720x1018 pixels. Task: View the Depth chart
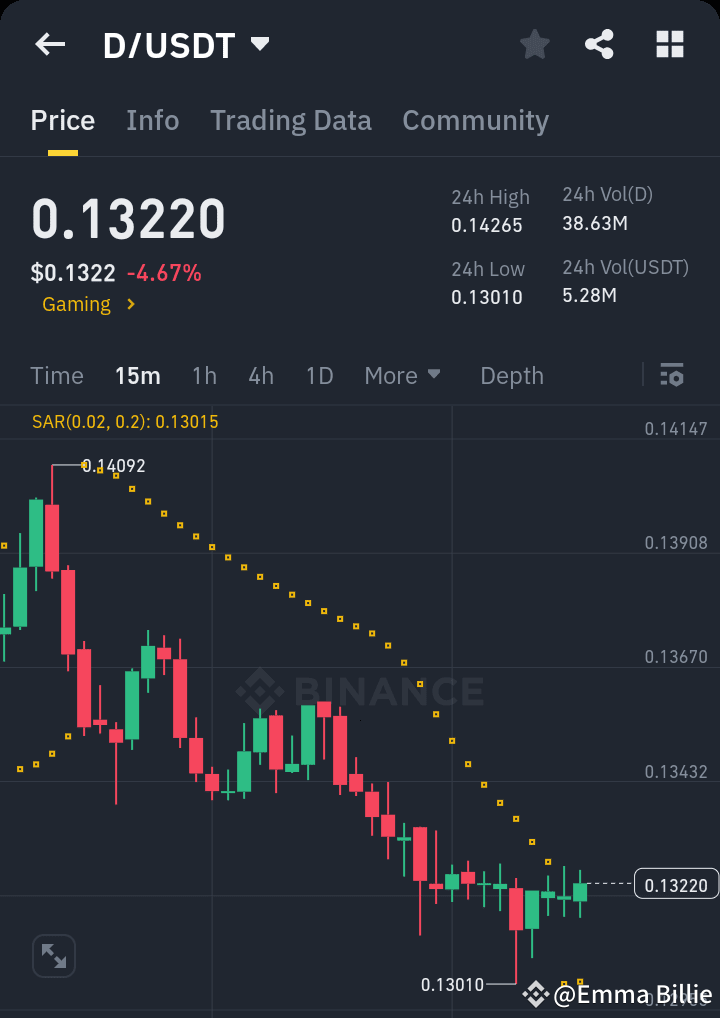512,375
